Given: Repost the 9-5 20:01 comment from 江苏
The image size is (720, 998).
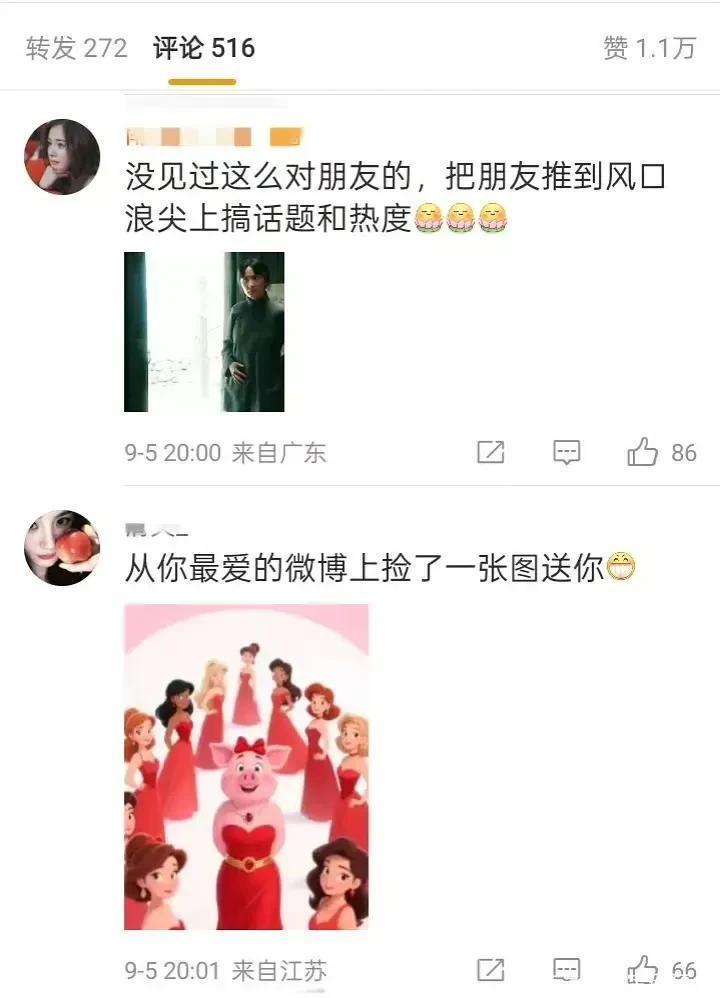Looking at the screenshot, I should [490, 970].
